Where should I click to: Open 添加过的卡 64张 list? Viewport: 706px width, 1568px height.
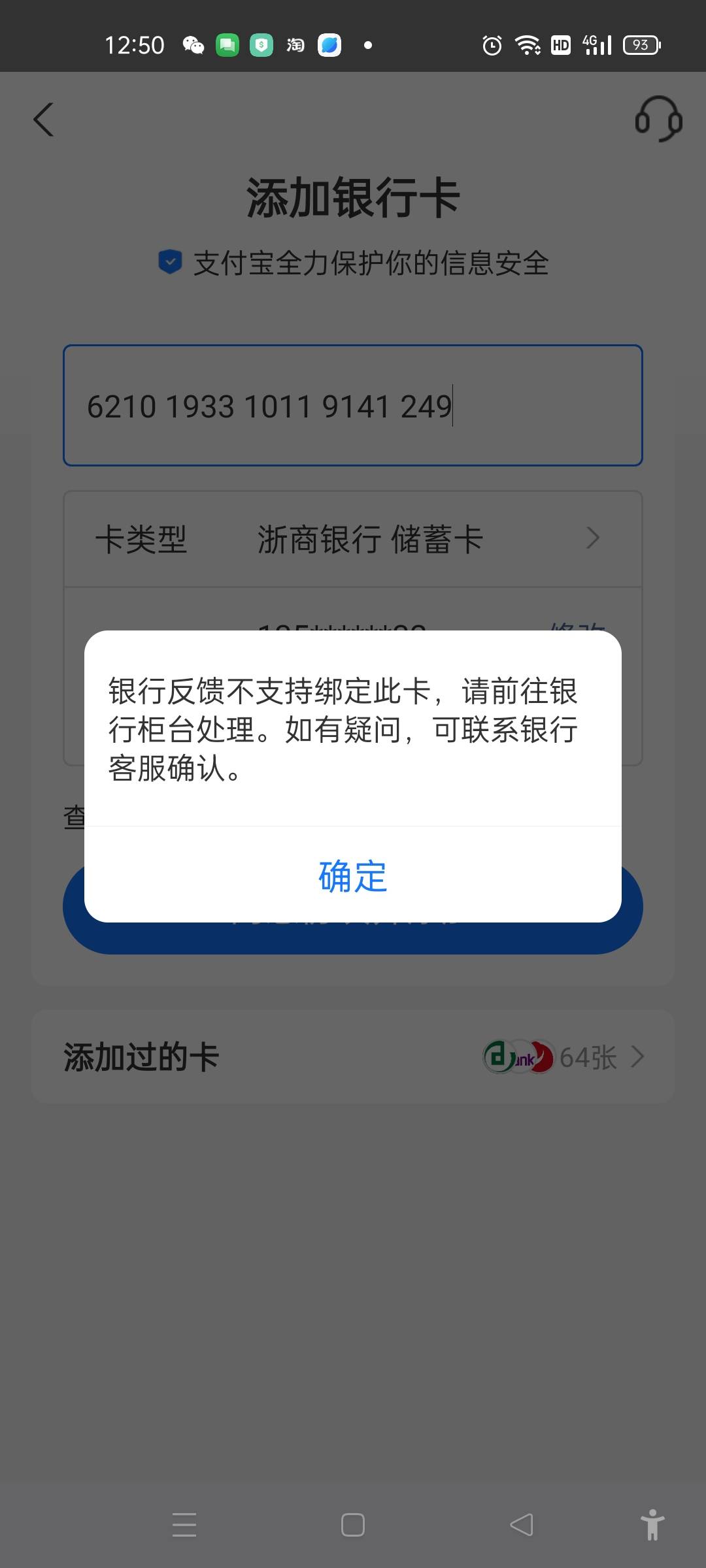(353, 1056)
